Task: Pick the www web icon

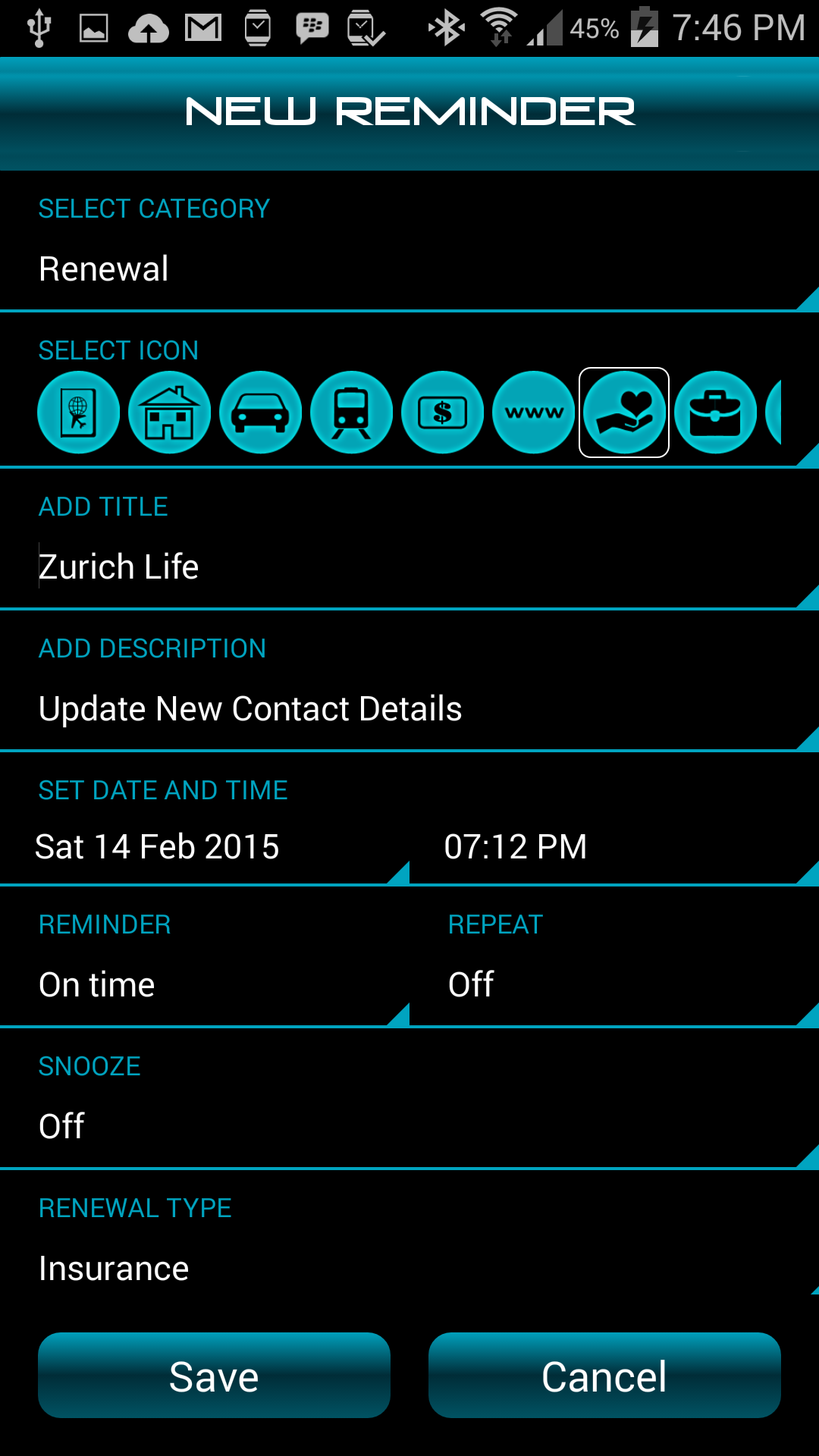Action: pyautogui.click(x=534, y=413)
